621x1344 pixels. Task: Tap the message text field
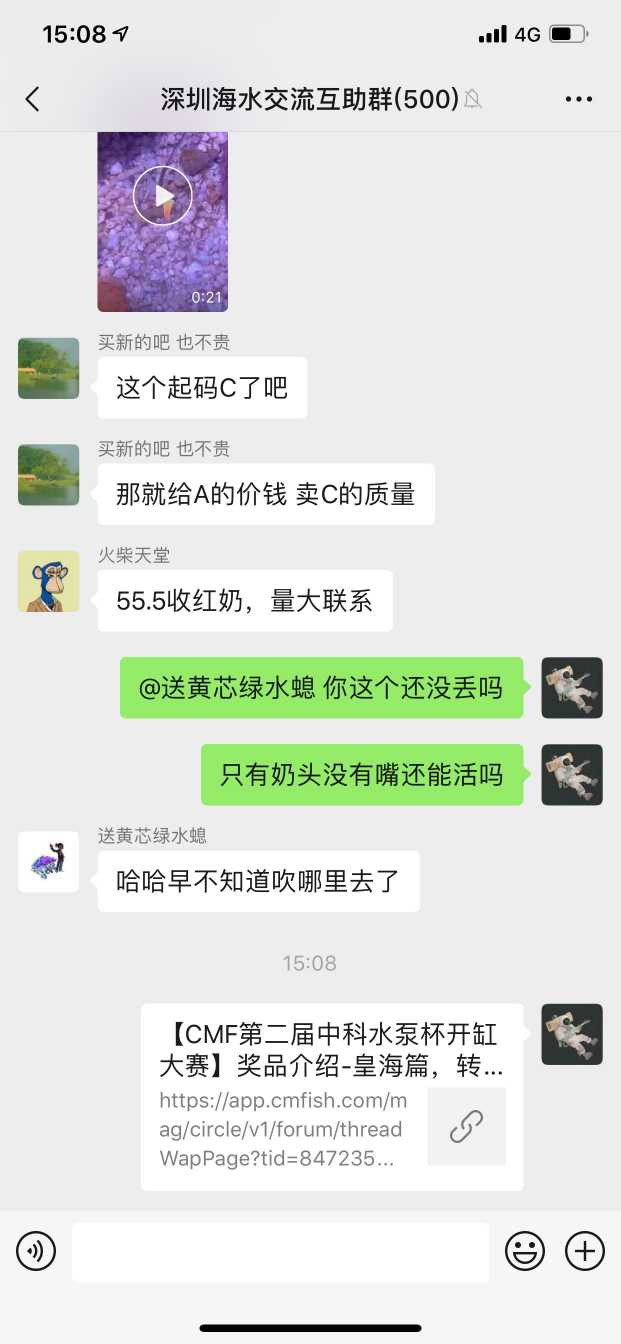(x=280, y=1251)
